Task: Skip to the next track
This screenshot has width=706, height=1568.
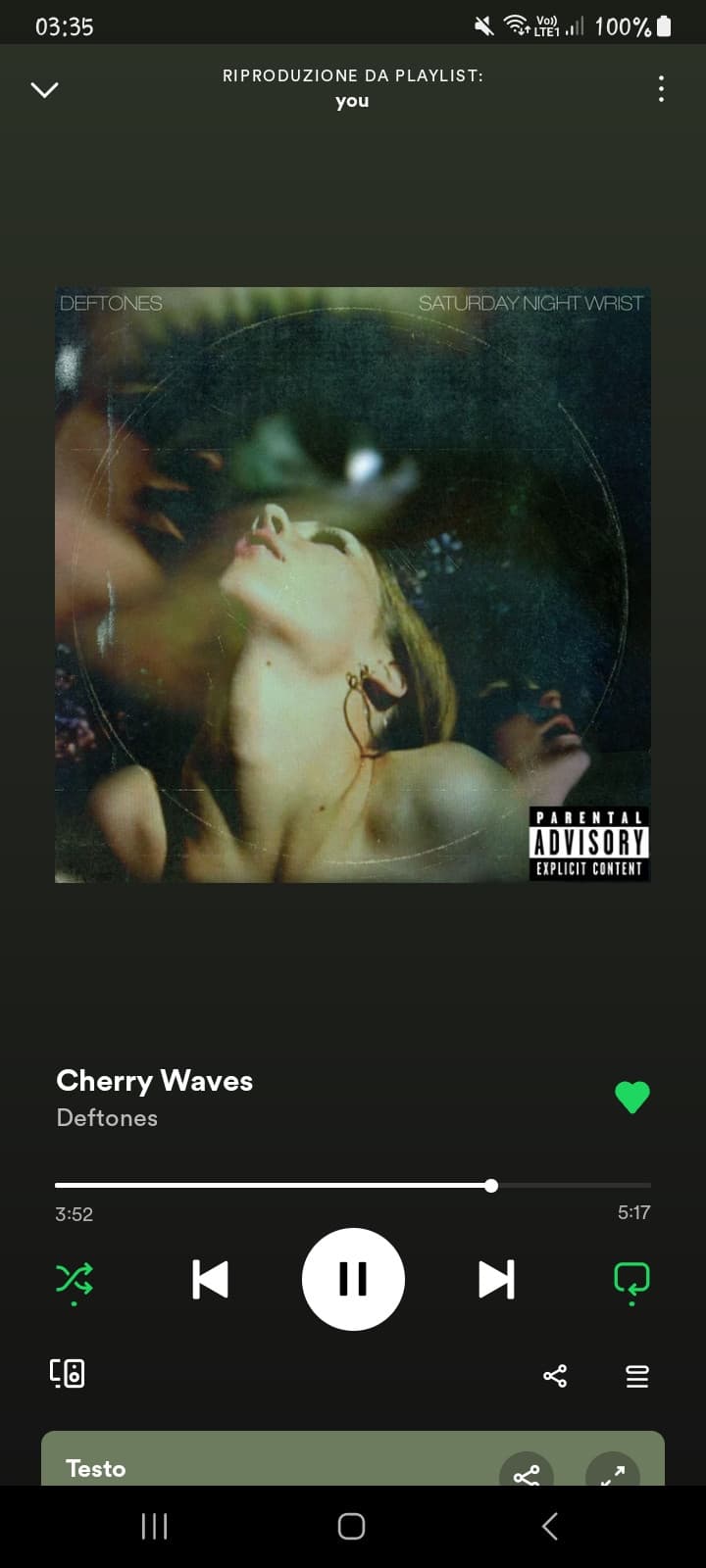Action: tap(496, 1280)
